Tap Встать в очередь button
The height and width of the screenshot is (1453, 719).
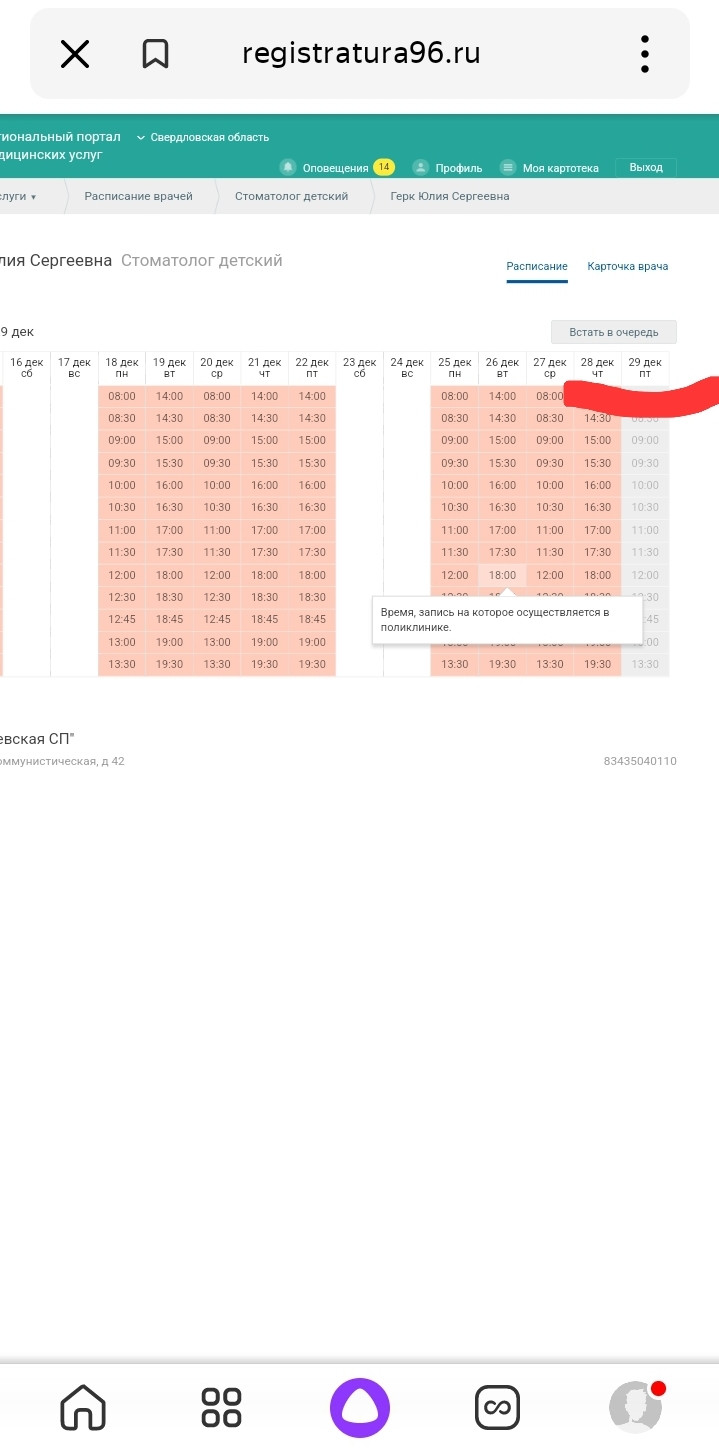(614, 332)
